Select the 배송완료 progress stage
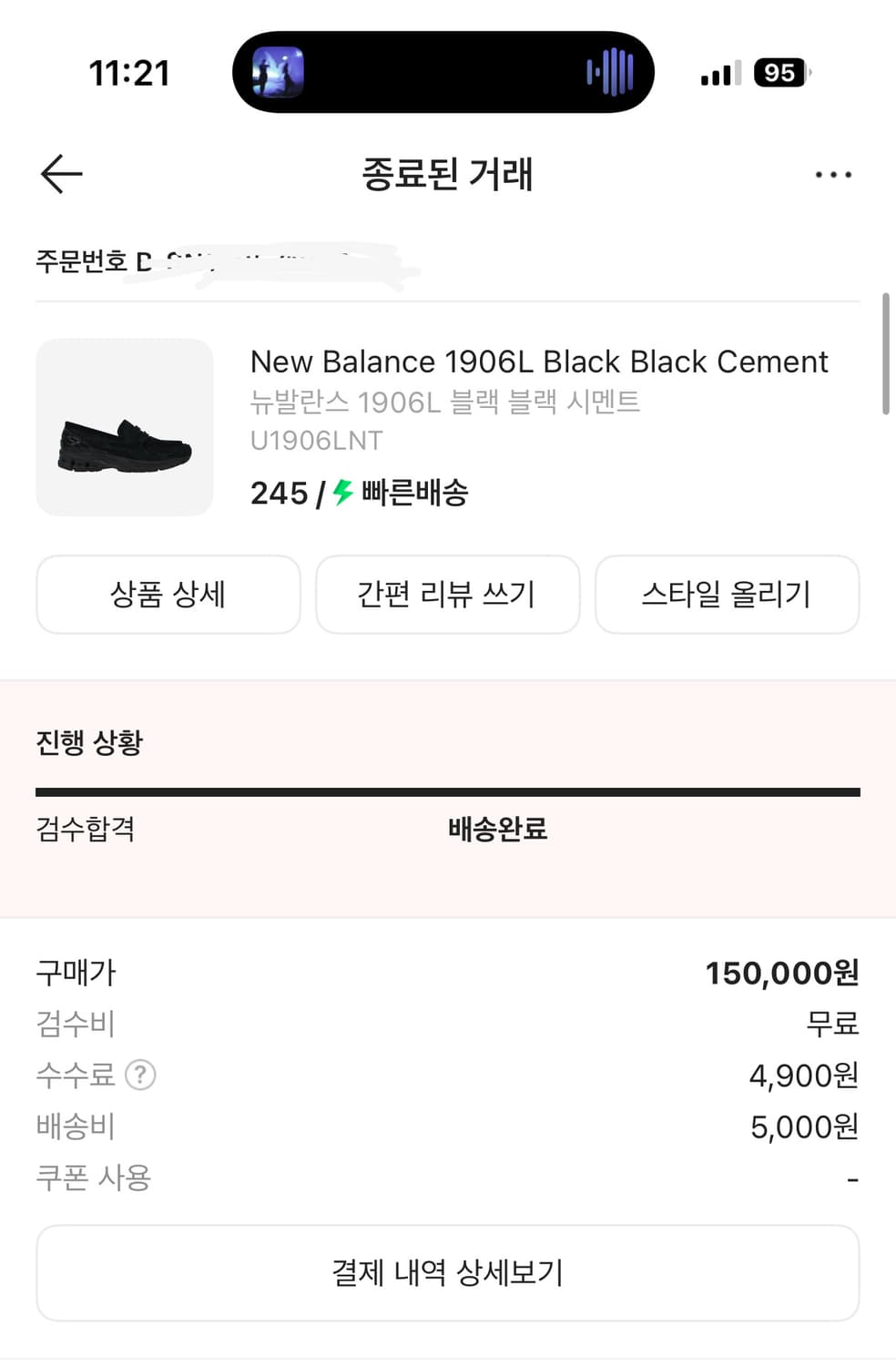This screenshot has width=896, height=1366. pos(496,831)
